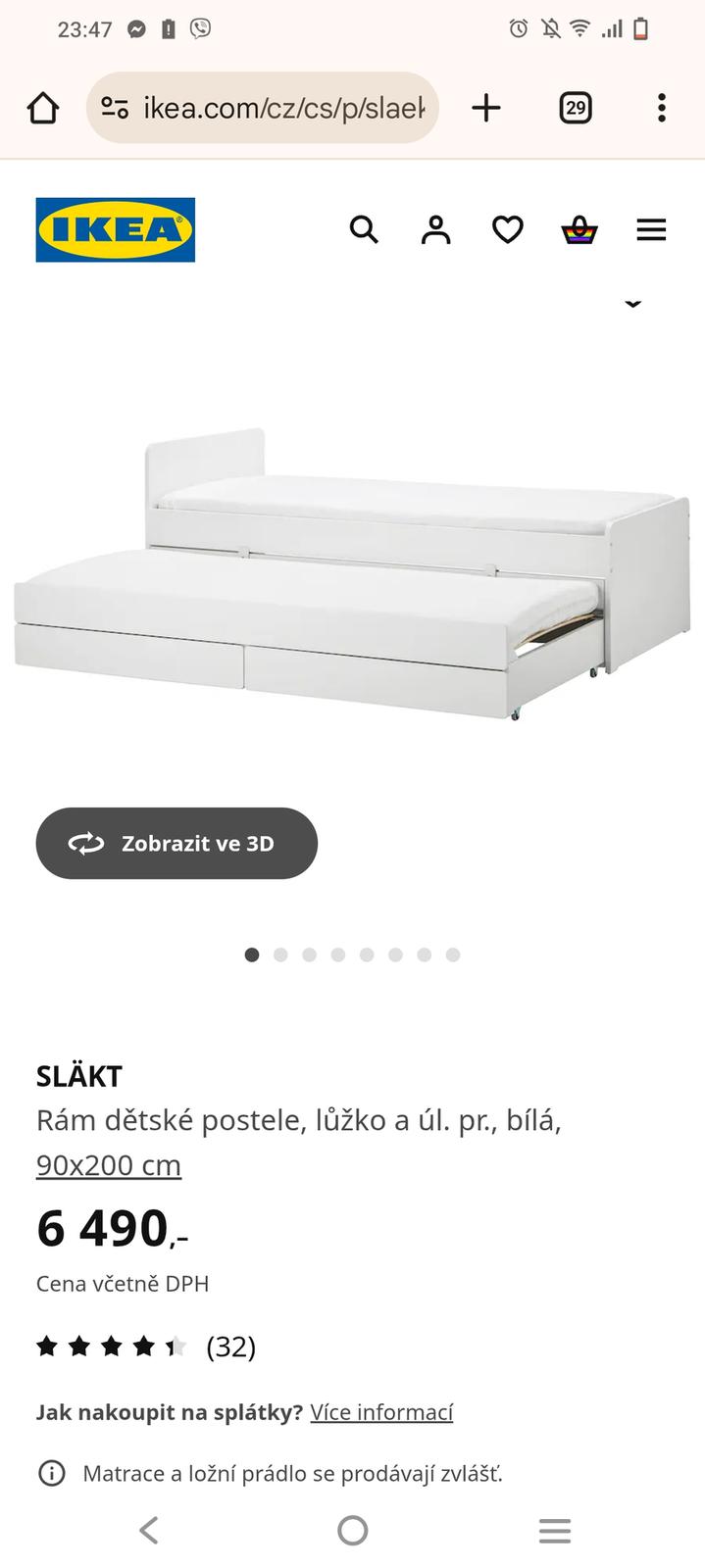Open the IKEA hamburger menu
Image resolution: width=705 pixels, height=1568 pixels.
click(x=651, y=229)
